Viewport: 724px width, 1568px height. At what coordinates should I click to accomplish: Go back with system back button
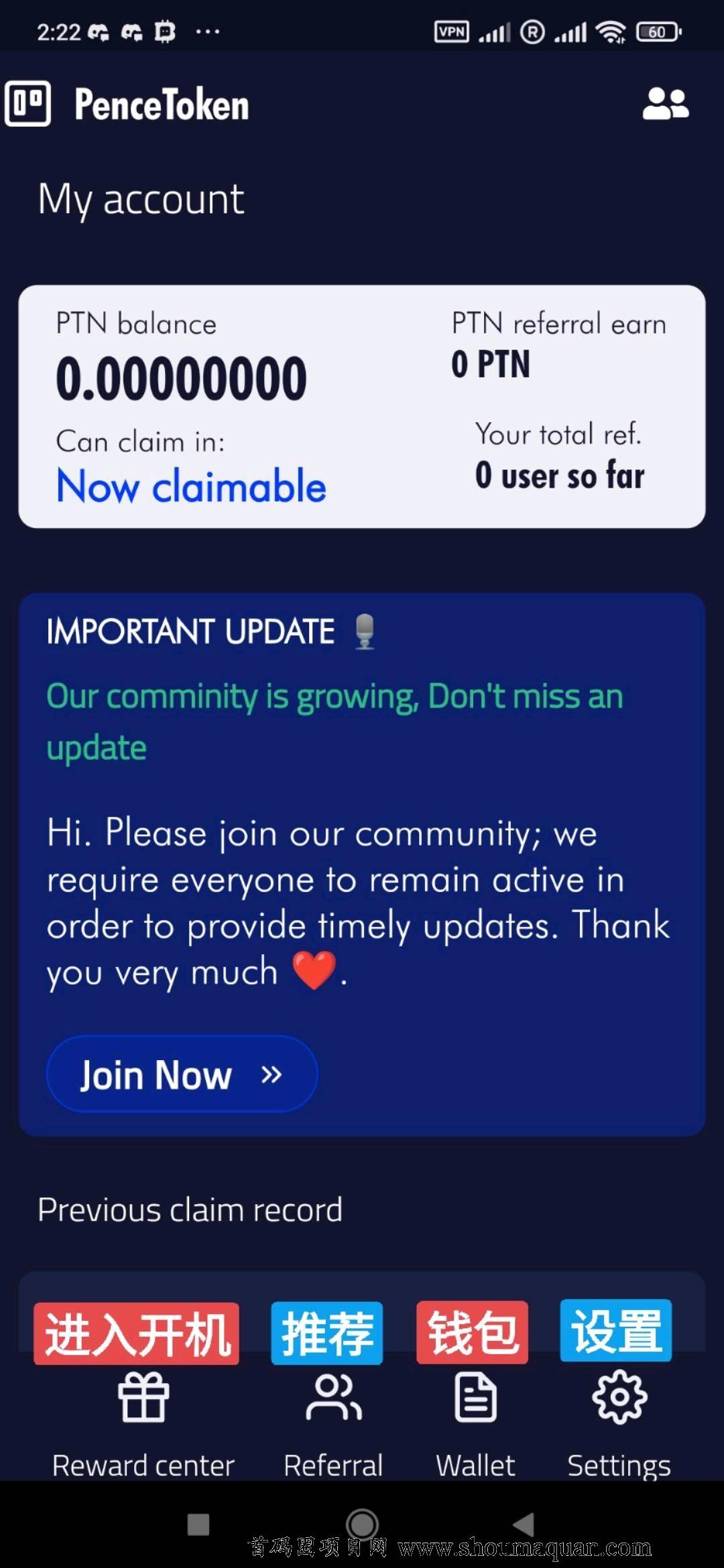(524, 1524)
